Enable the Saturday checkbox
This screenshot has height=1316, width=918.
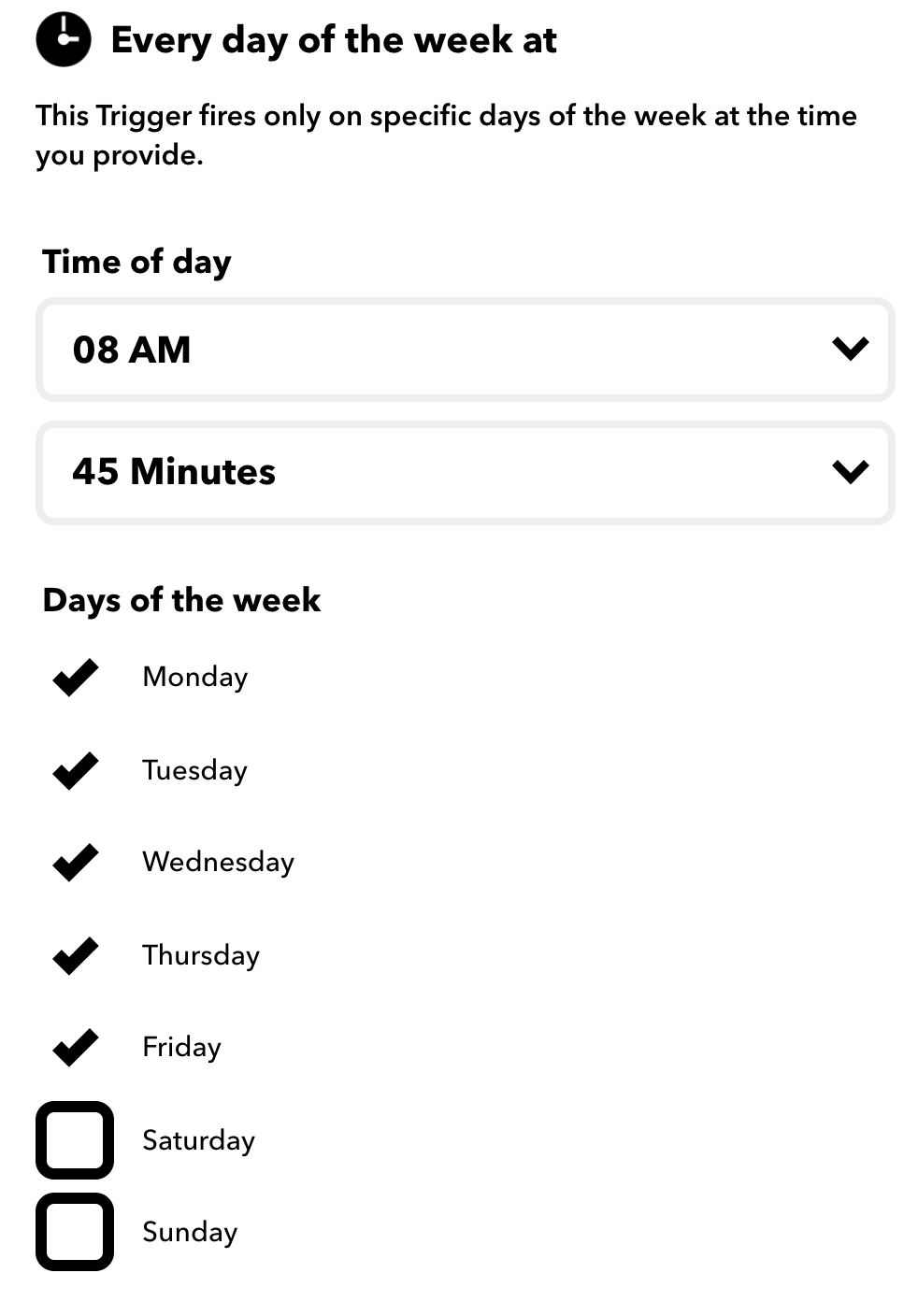click(75, 1140)
